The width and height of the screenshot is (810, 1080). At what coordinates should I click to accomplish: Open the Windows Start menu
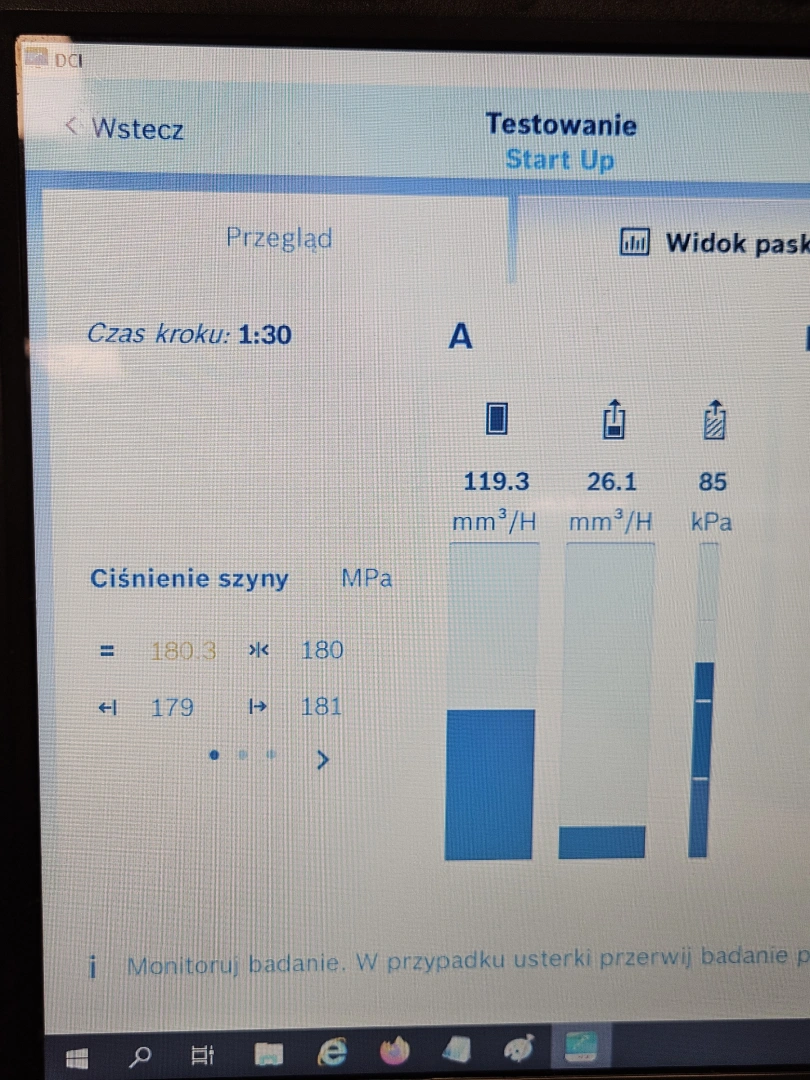pyautogui.click(x=78, y=1055)
